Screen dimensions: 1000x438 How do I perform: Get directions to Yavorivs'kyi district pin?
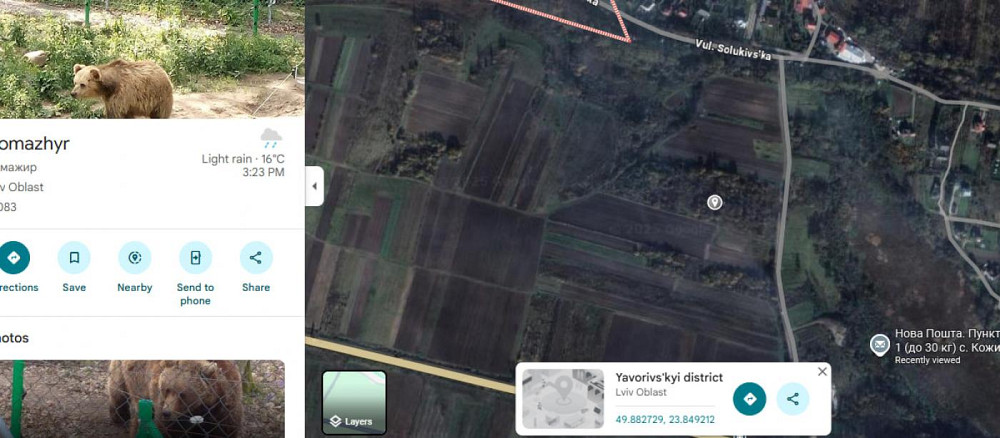click(x=749, y=399)
